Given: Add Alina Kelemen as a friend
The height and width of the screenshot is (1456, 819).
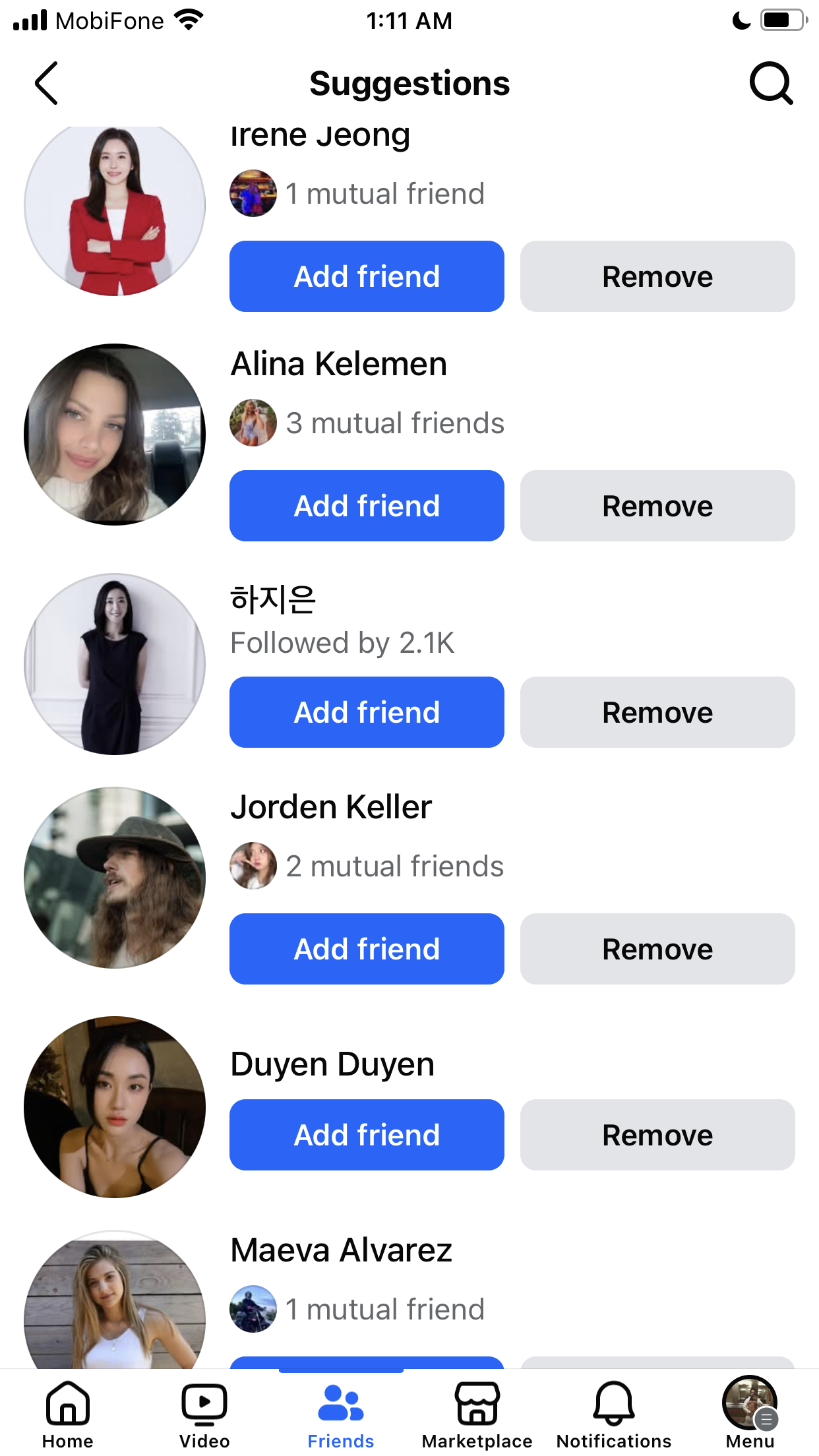Looking at the screenshot, I should click(367, 506).
